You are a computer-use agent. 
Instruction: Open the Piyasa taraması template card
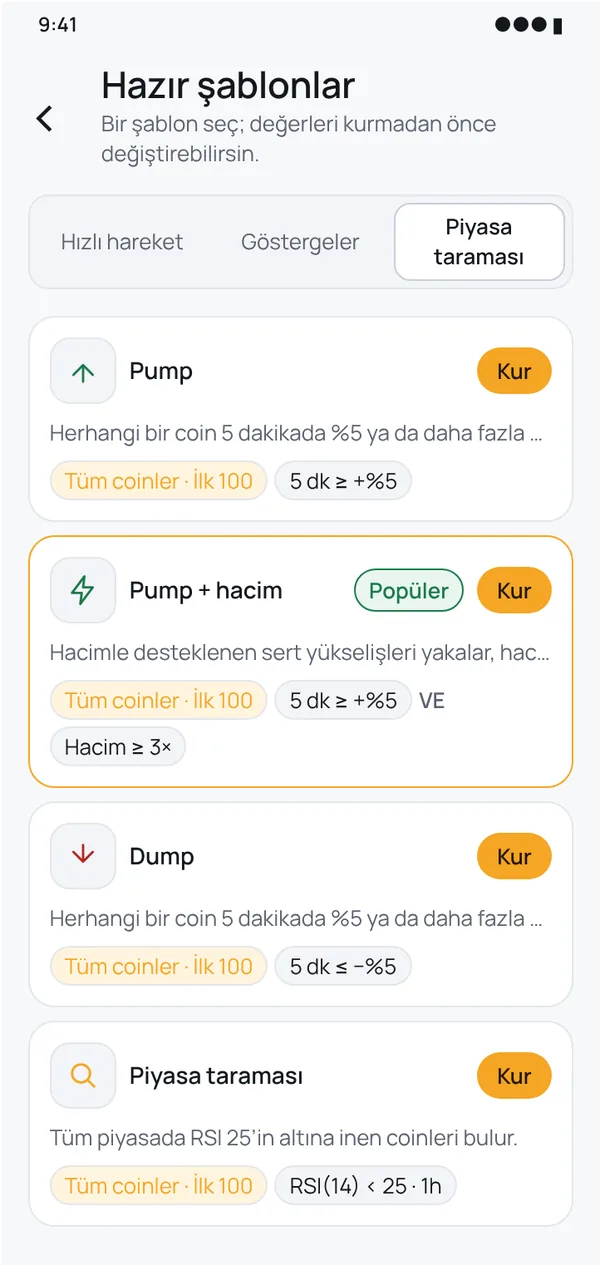301,1124
